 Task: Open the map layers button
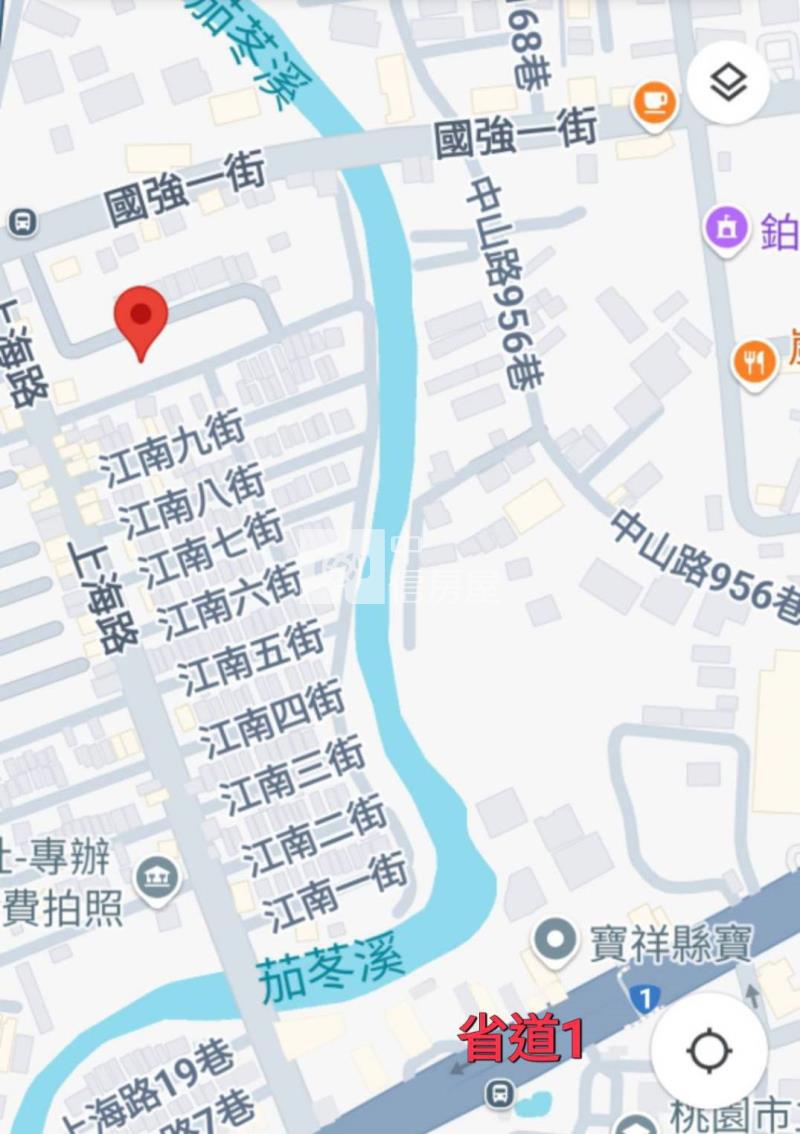(728, 83)
